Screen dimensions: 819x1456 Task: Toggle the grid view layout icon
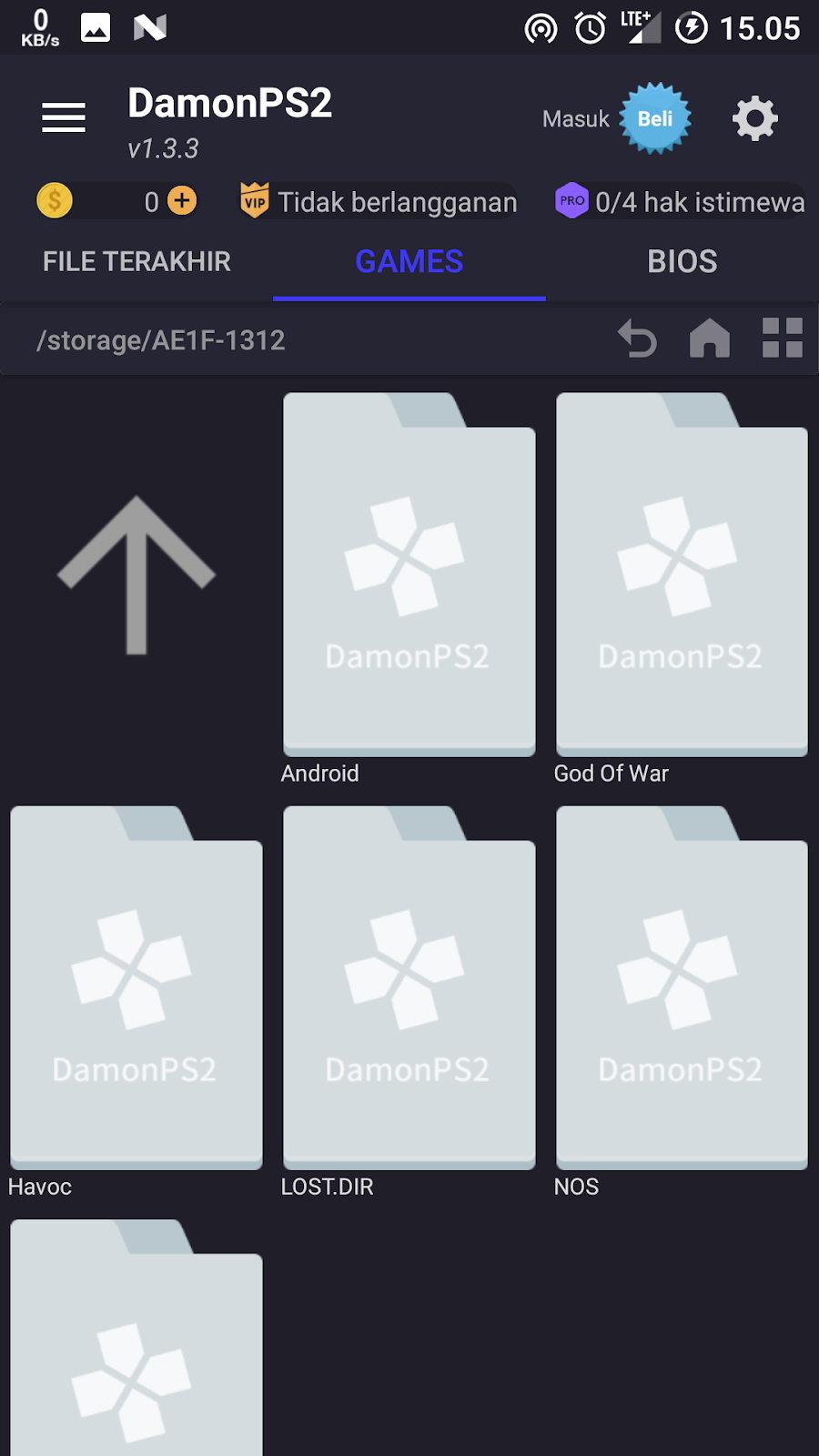click(783, 338)
